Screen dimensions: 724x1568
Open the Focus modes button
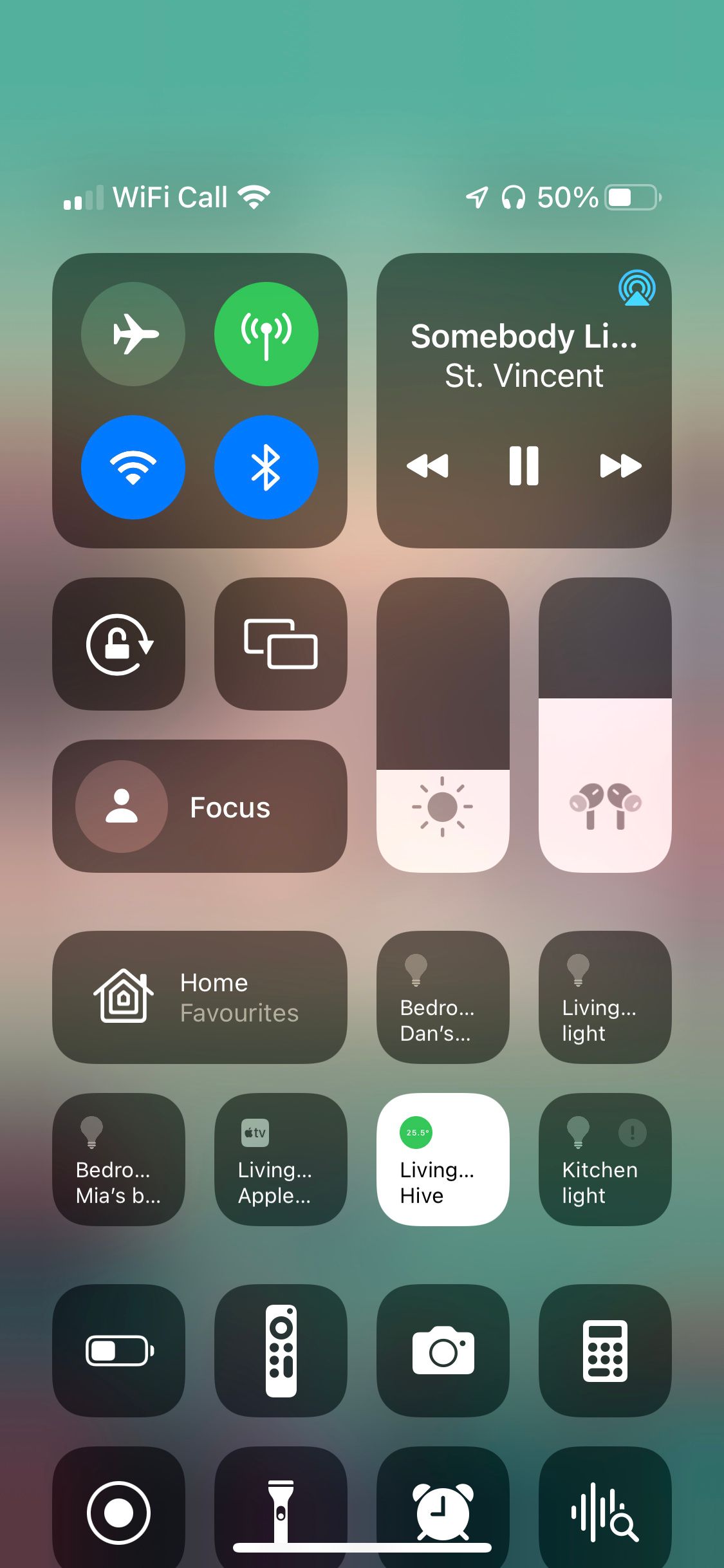(x=200, y=807)
